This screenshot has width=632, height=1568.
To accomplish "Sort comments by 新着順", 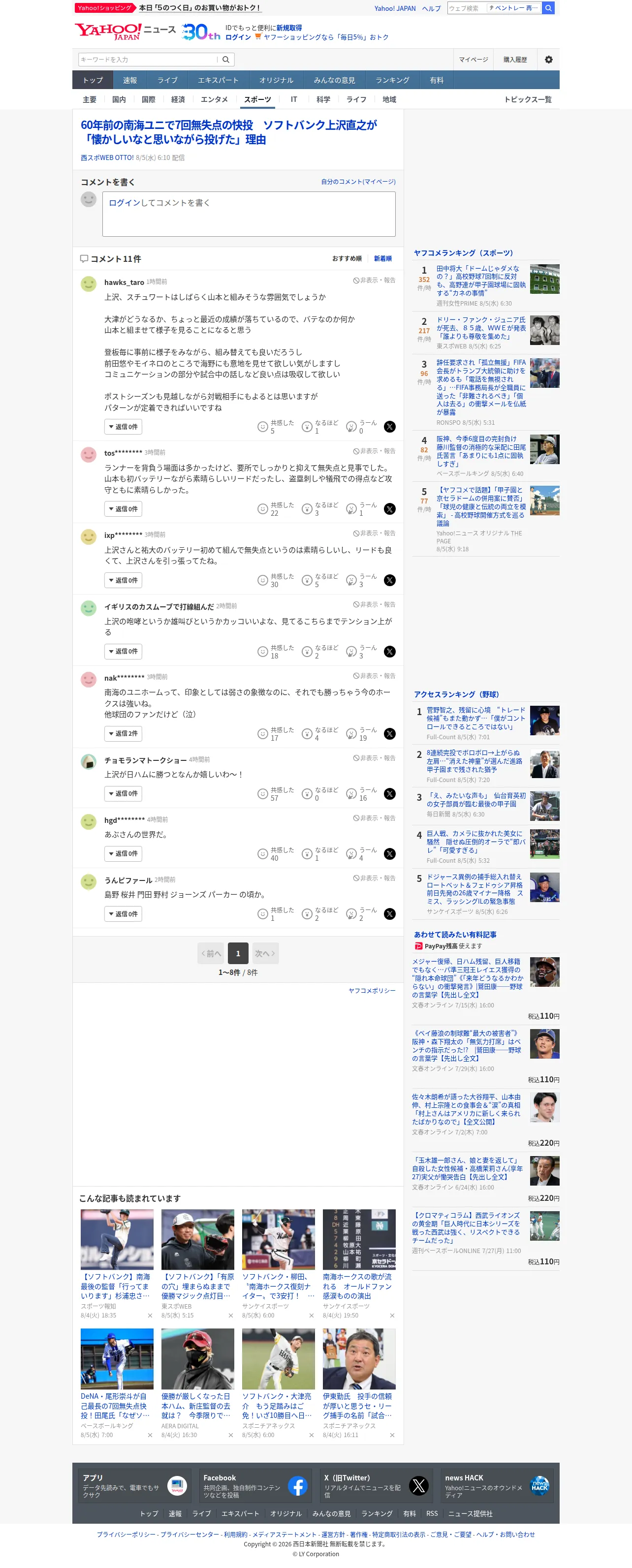I will pos(383,259).
